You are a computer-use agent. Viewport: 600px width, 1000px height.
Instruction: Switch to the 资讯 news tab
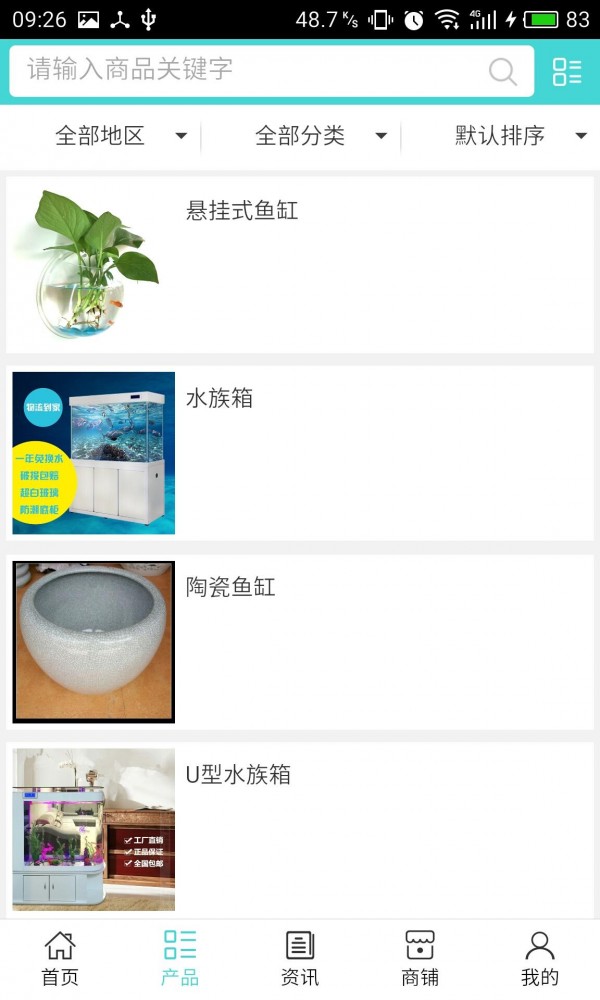pos(300,958)
